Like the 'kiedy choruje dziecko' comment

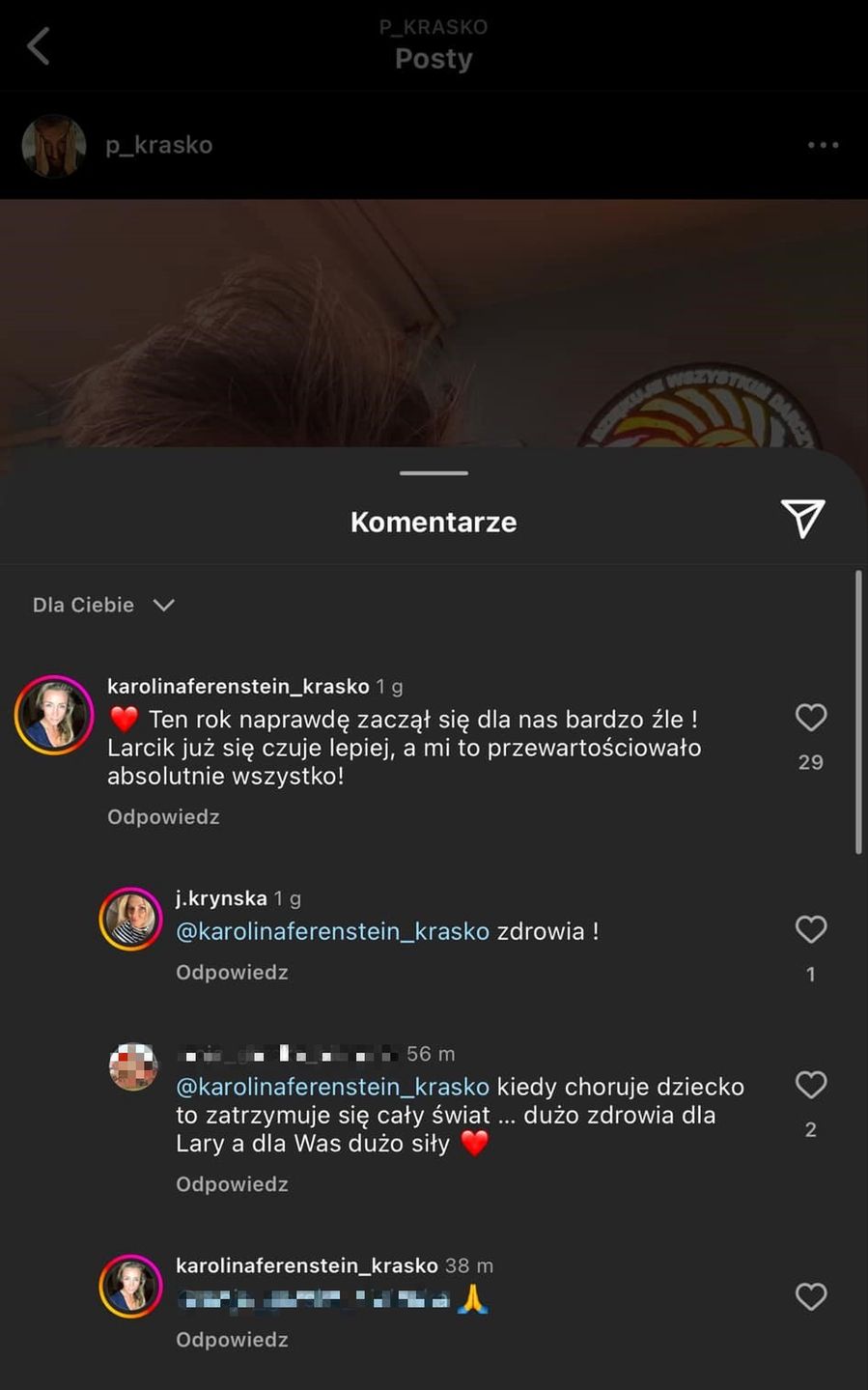[810, 1085]
